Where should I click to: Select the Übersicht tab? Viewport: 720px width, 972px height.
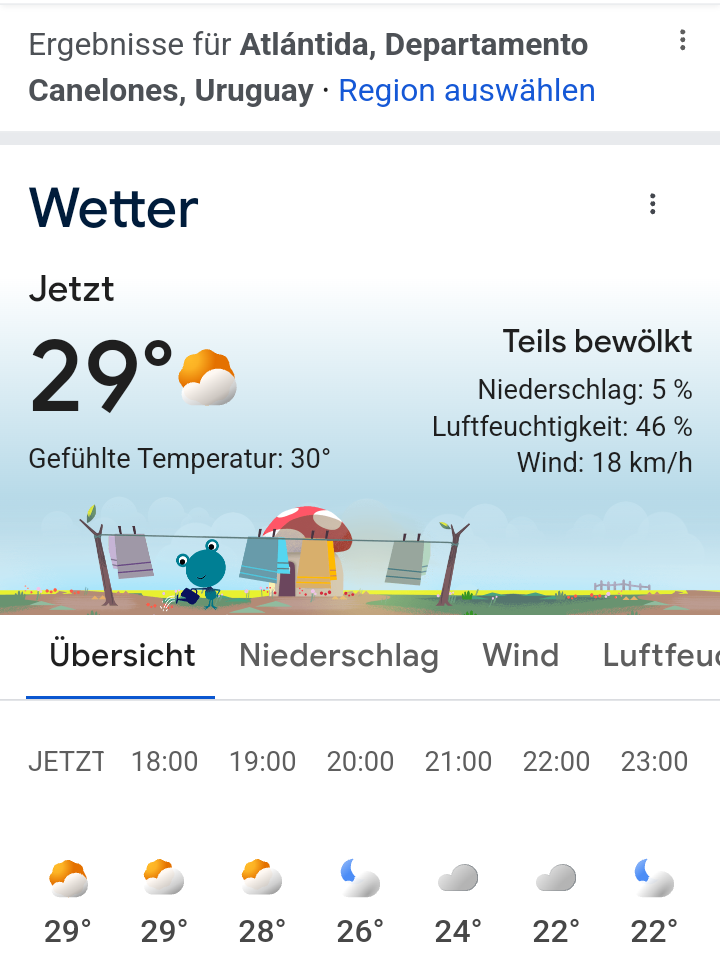pos(122,656)
